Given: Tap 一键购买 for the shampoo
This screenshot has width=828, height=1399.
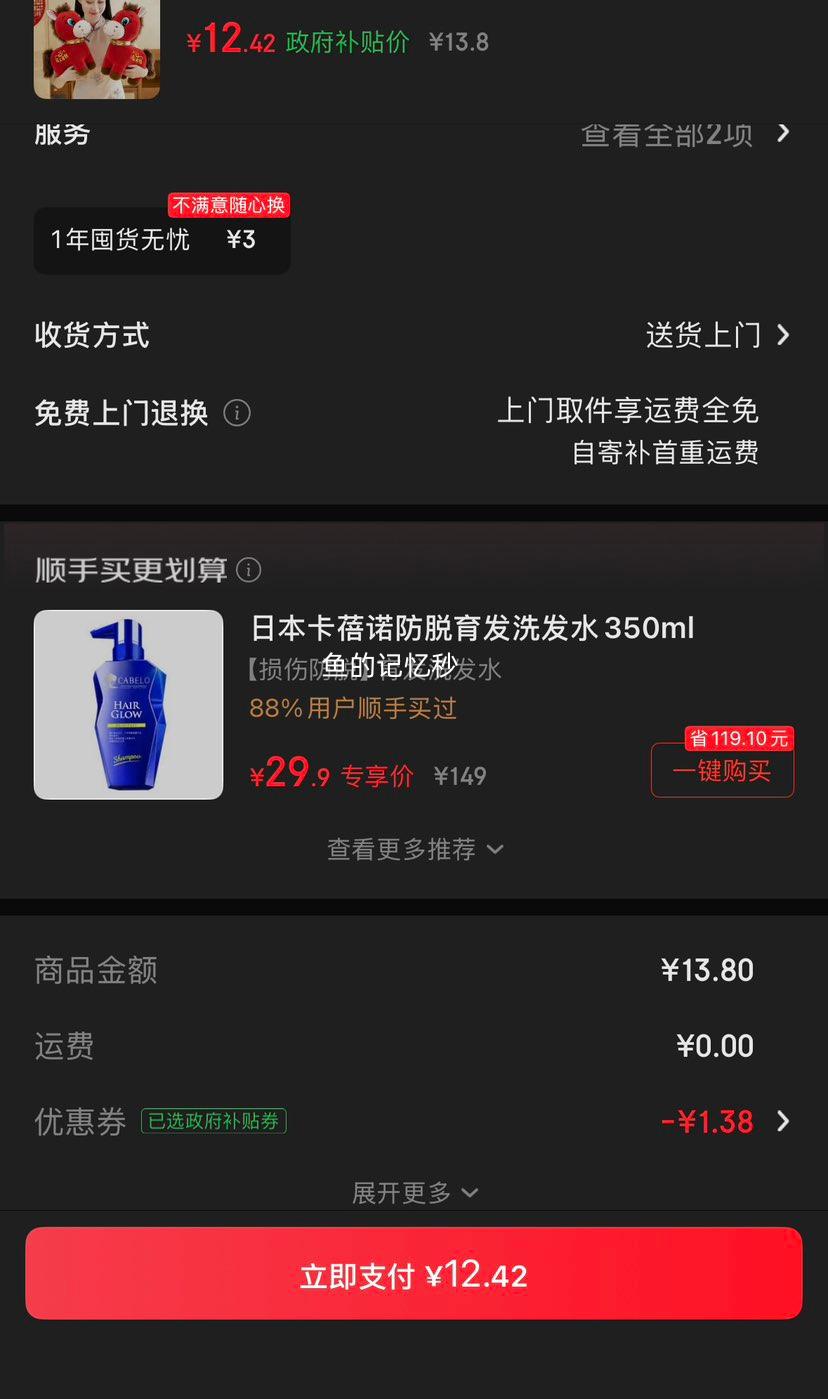Looking at the screenshot, I should point(722,771).
